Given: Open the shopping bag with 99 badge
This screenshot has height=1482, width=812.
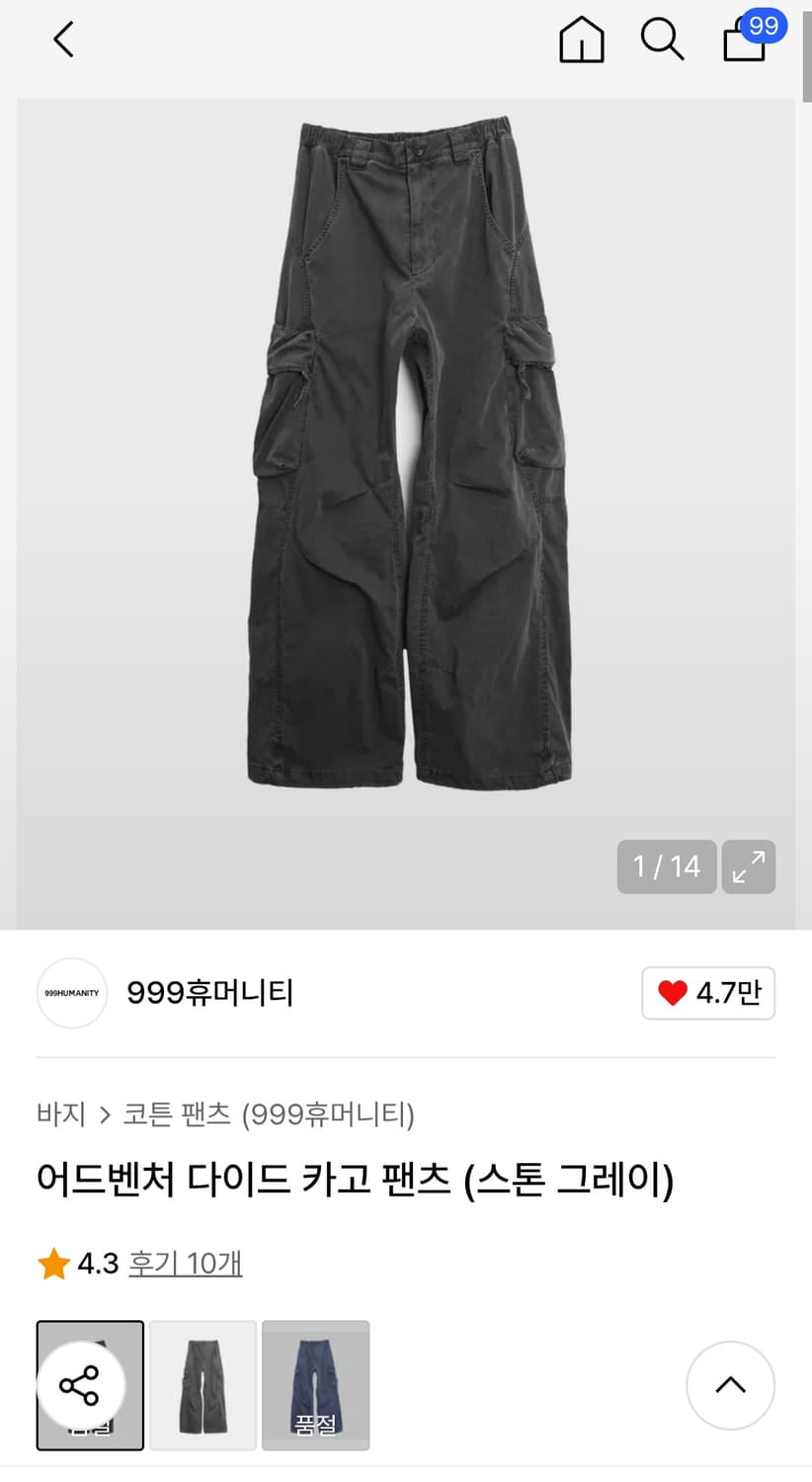Looking at the screenshot, I should point(743,44).
